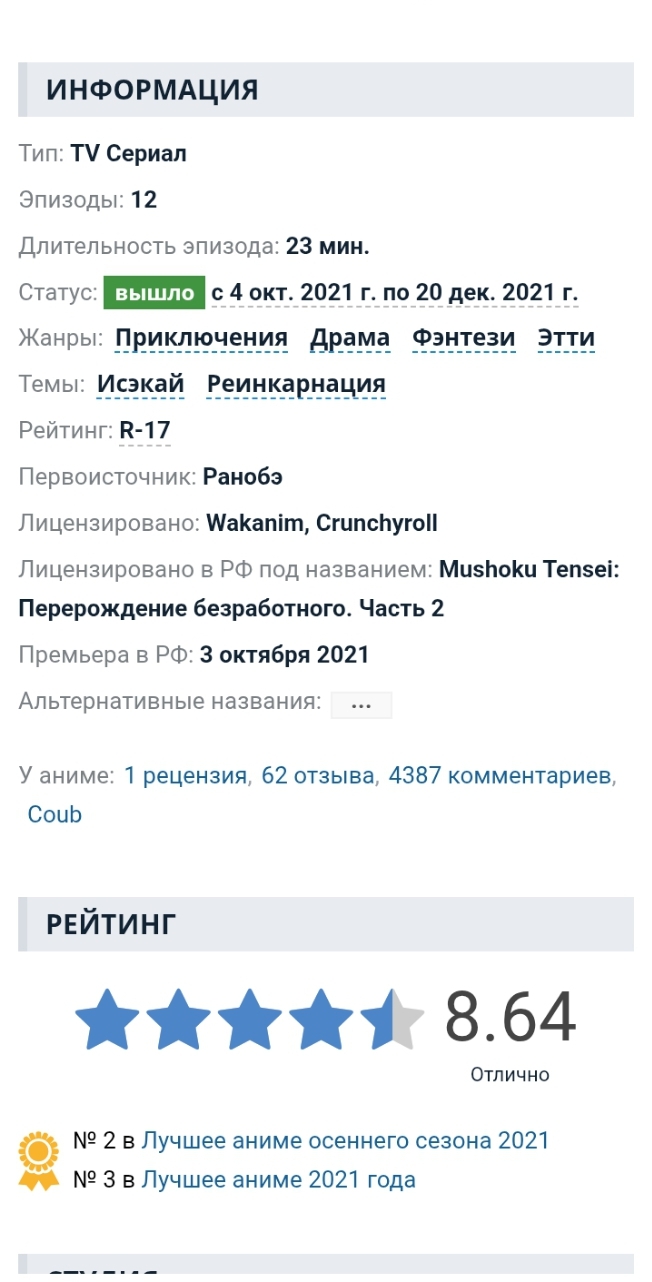Open the 62 отзыва link

coord(318,775)
